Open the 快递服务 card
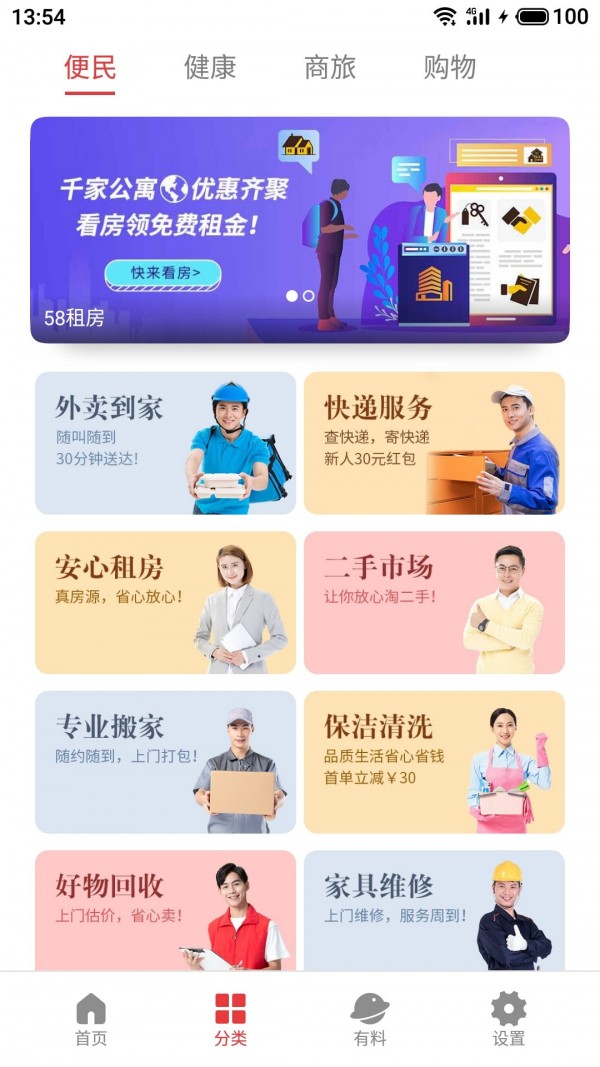 click(434, 443)
